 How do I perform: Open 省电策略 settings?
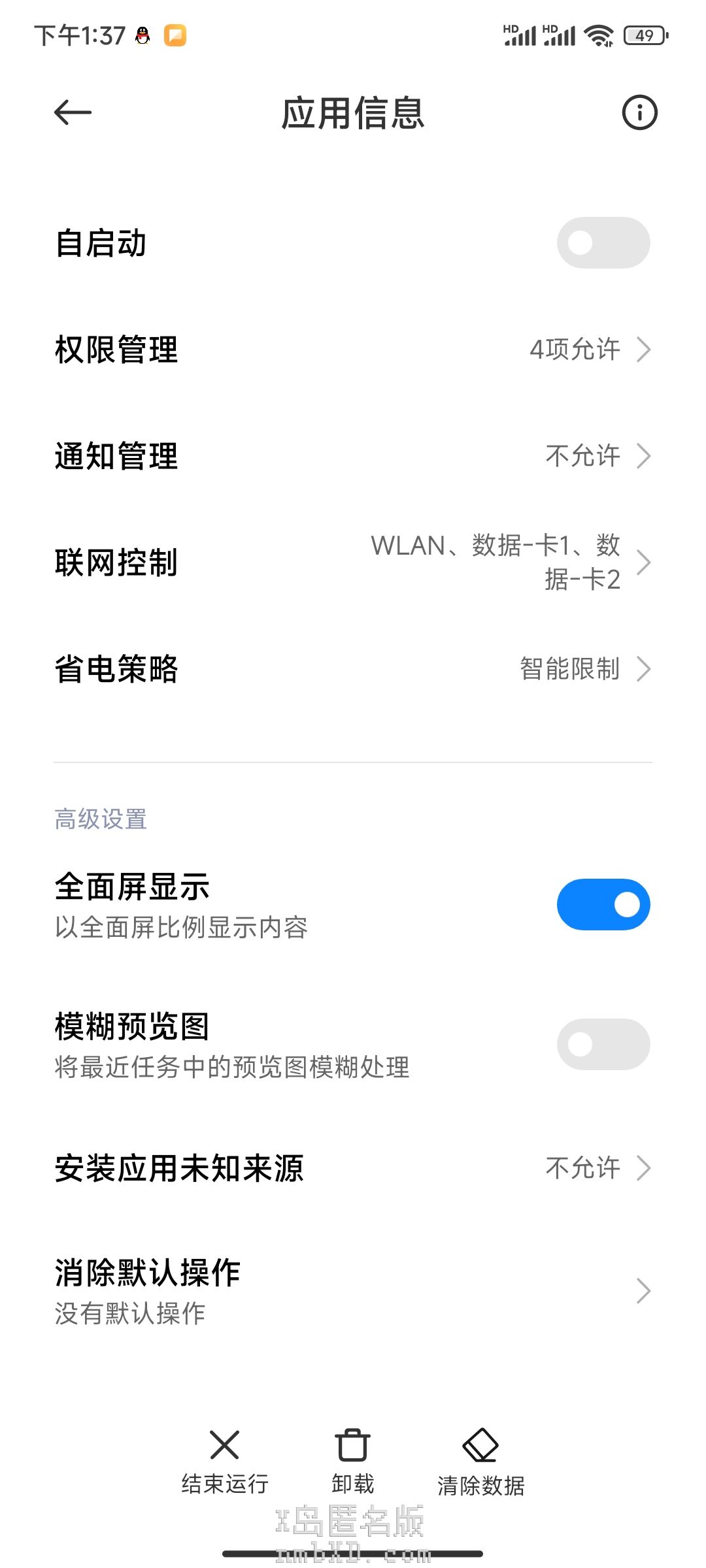point(353,669)
